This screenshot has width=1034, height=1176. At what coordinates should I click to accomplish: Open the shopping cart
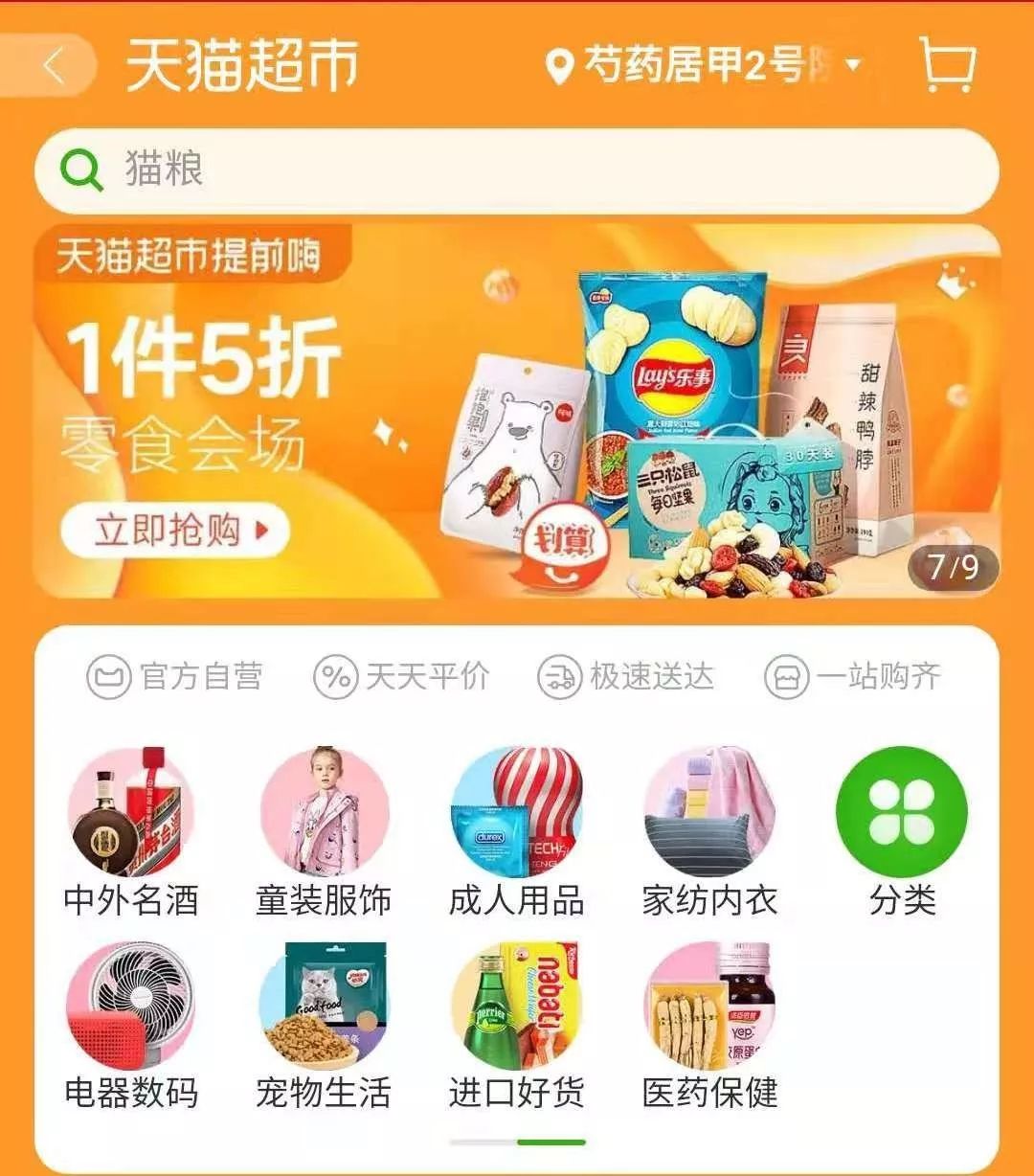[x=947, y=65]
